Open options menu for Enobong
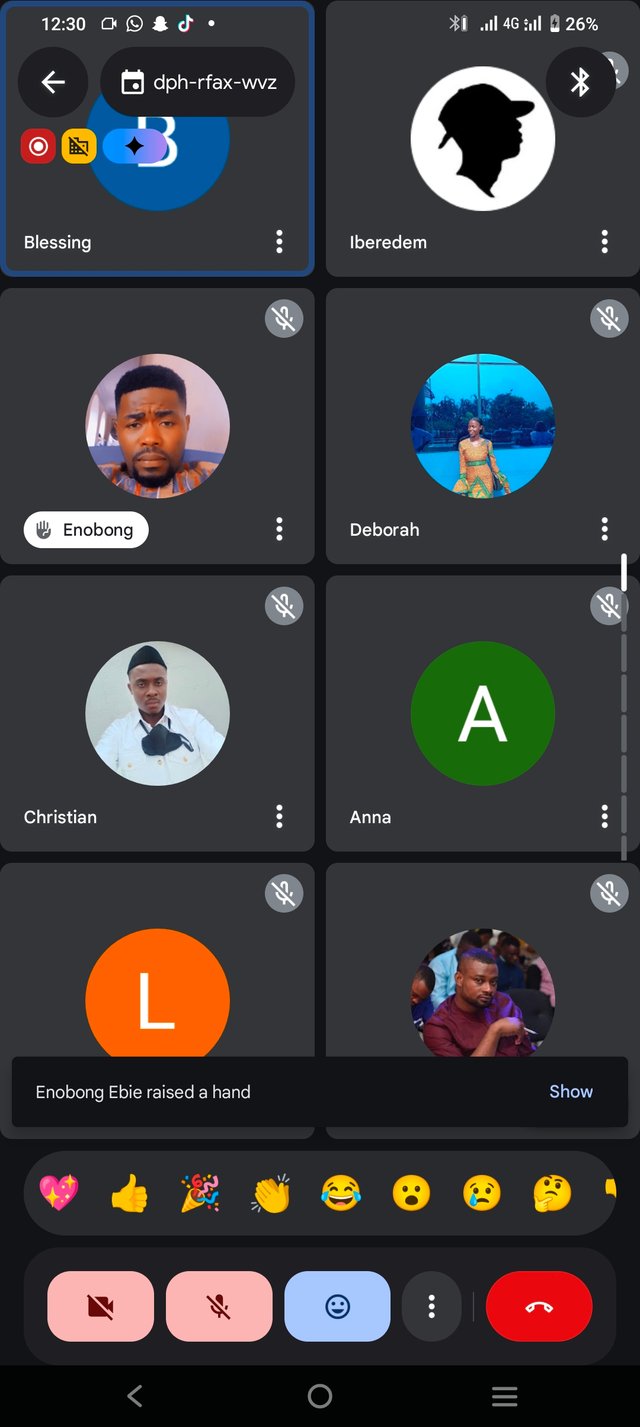The width and height of the screenshot is (640, 1427). click(x=279, y=529)
